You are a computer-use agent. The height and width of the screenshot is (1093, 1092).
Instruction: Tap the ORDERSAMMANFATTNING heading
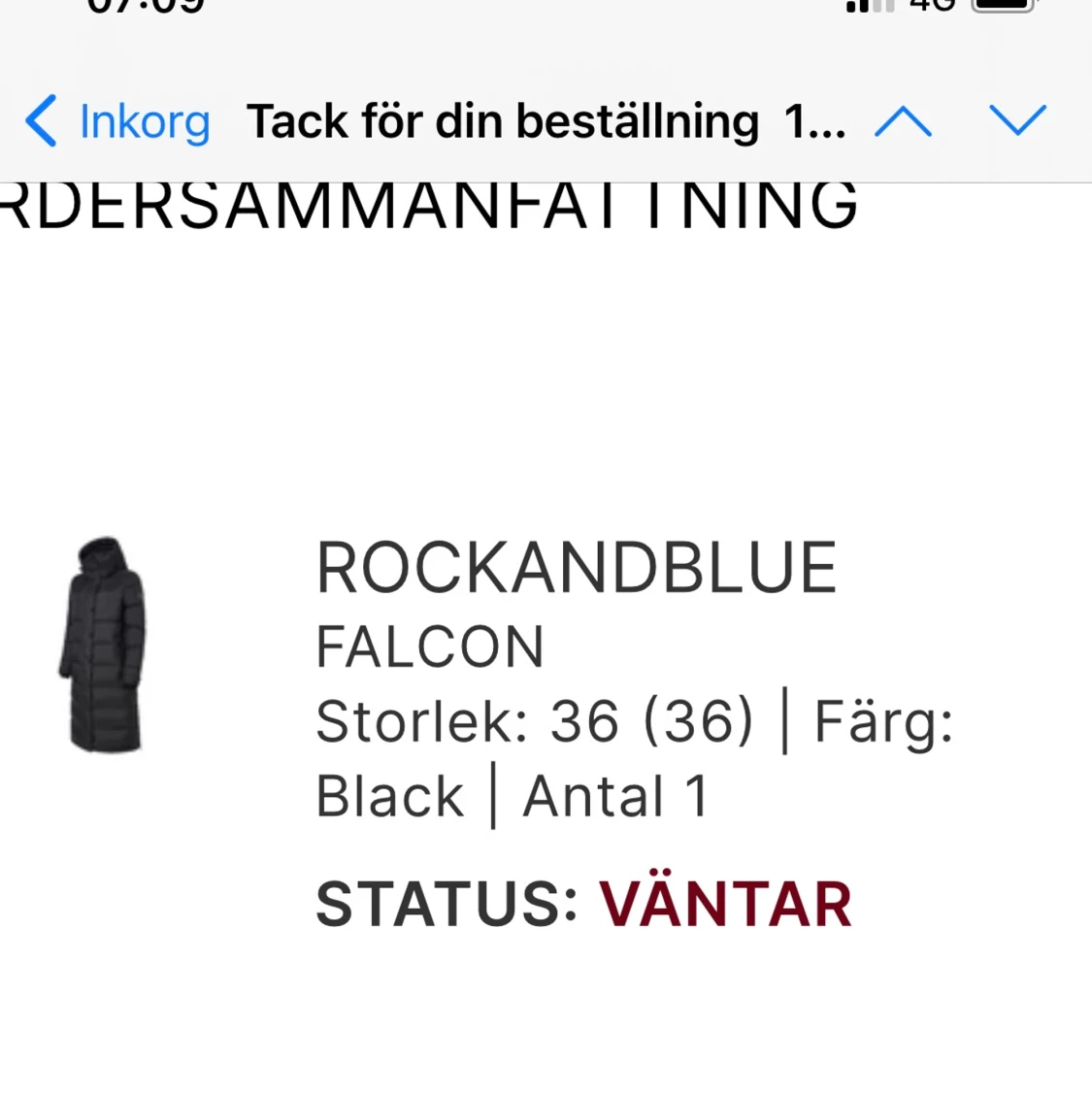(x=427, y=204)
